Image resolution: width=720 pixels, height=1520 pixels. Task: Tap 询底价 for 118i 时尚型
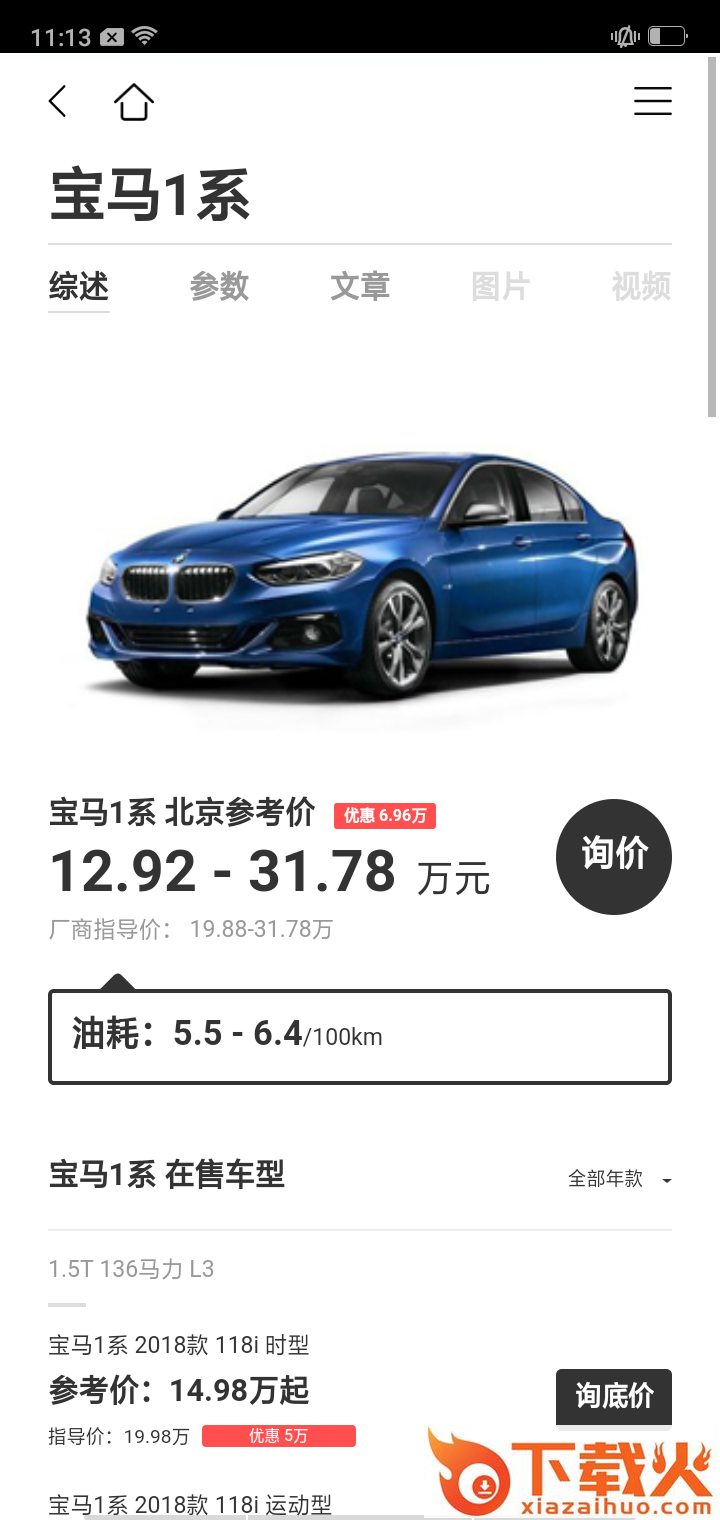coord(613,1396)
